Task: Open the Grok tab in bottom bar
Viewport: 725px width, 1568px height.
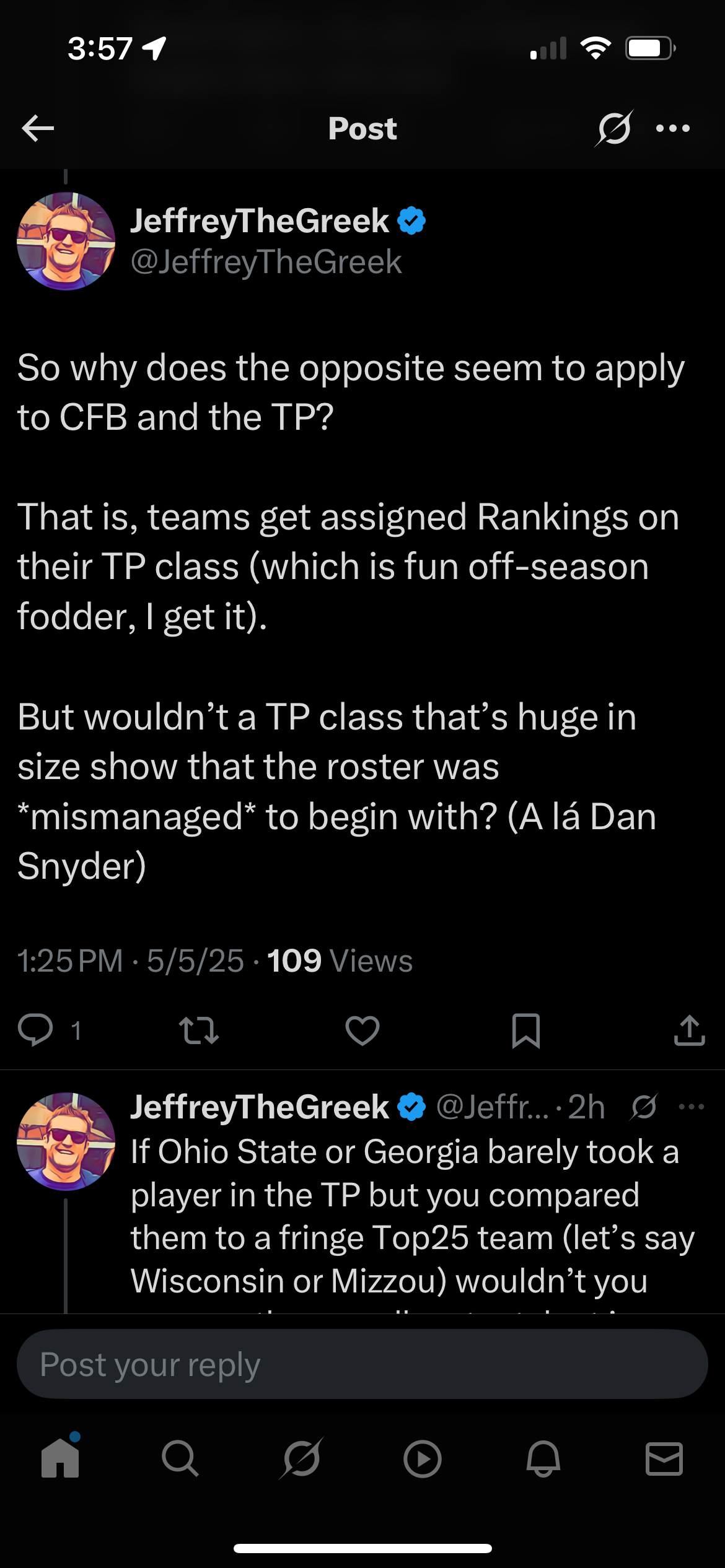Action: click(x=301, y=1459)
